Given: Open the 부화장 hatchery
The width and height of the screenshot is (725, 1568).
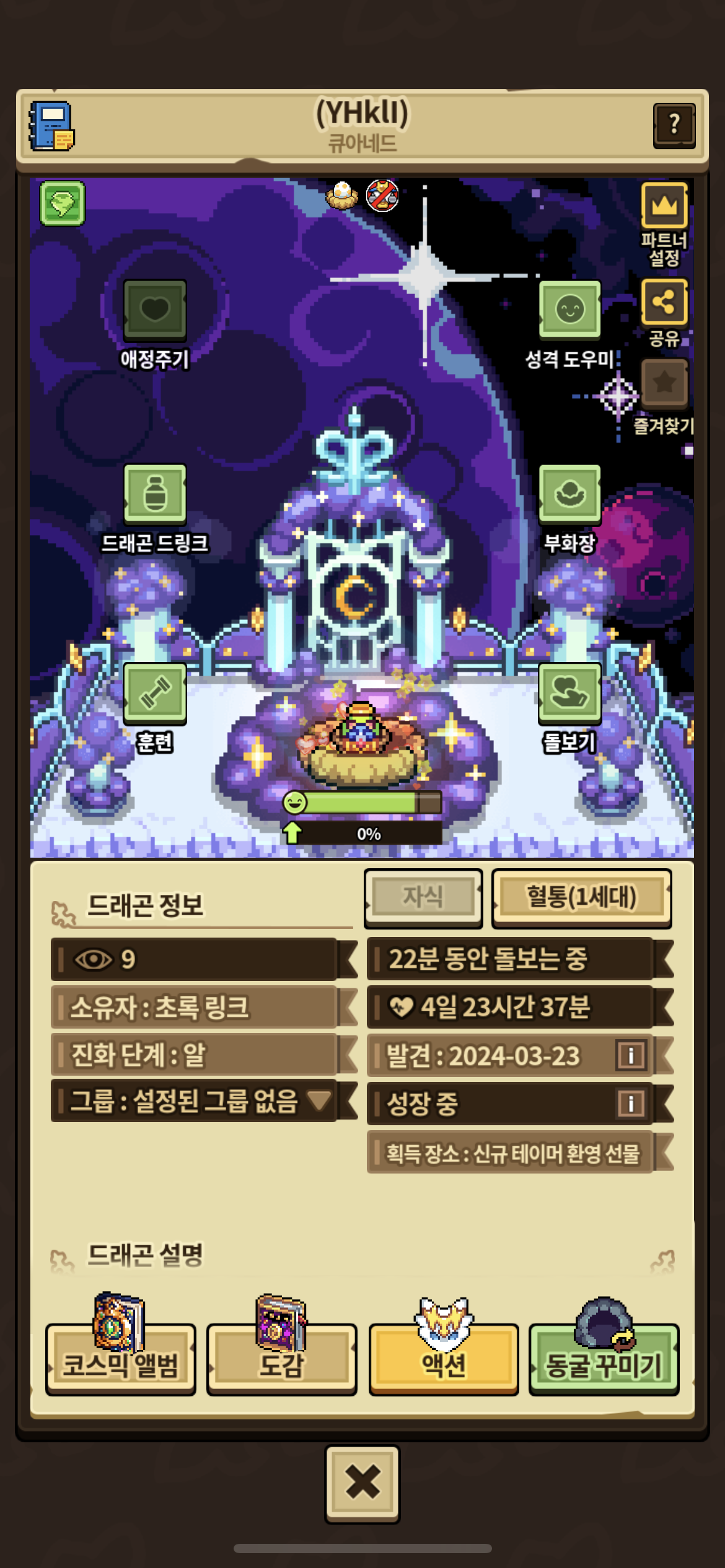Looking at the screenshot, I should point(569,494).
